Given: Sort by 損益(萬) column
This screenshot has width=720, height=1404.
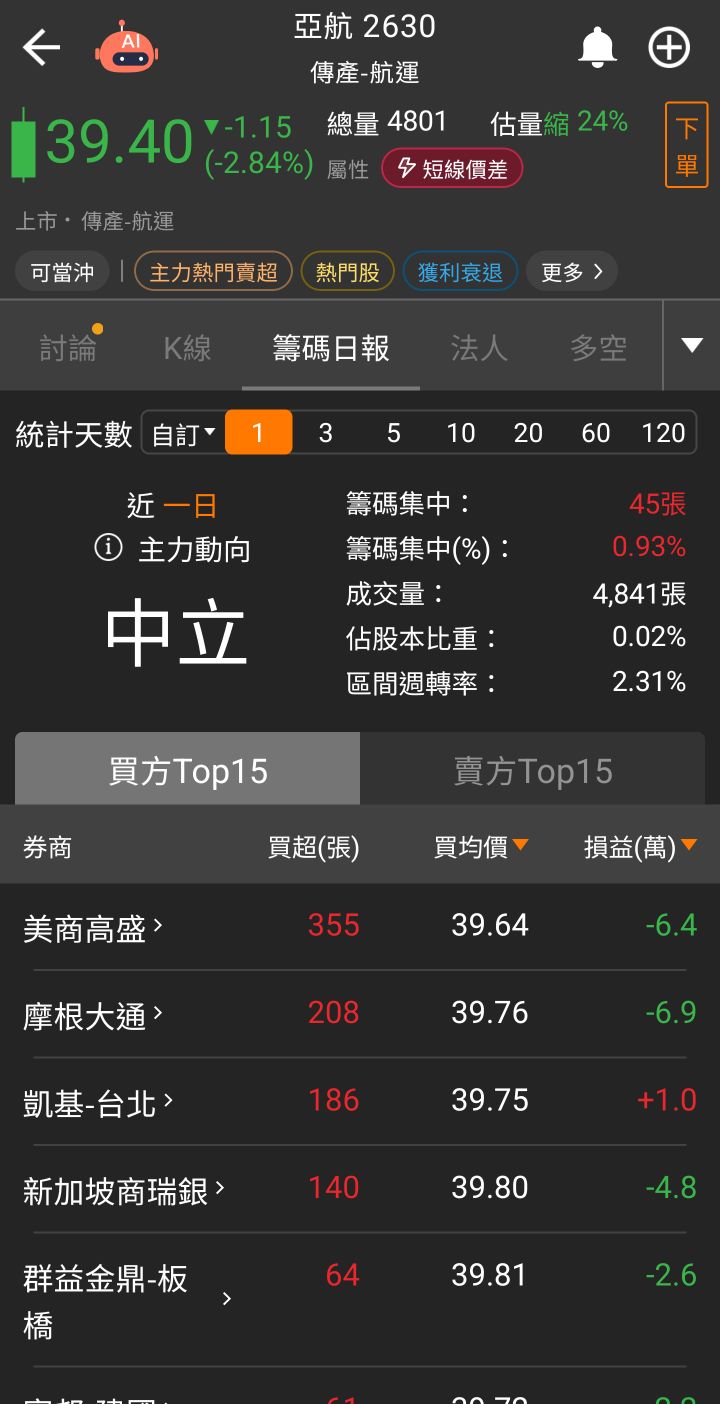Looking at the screenshot, I should click(640, 848).
